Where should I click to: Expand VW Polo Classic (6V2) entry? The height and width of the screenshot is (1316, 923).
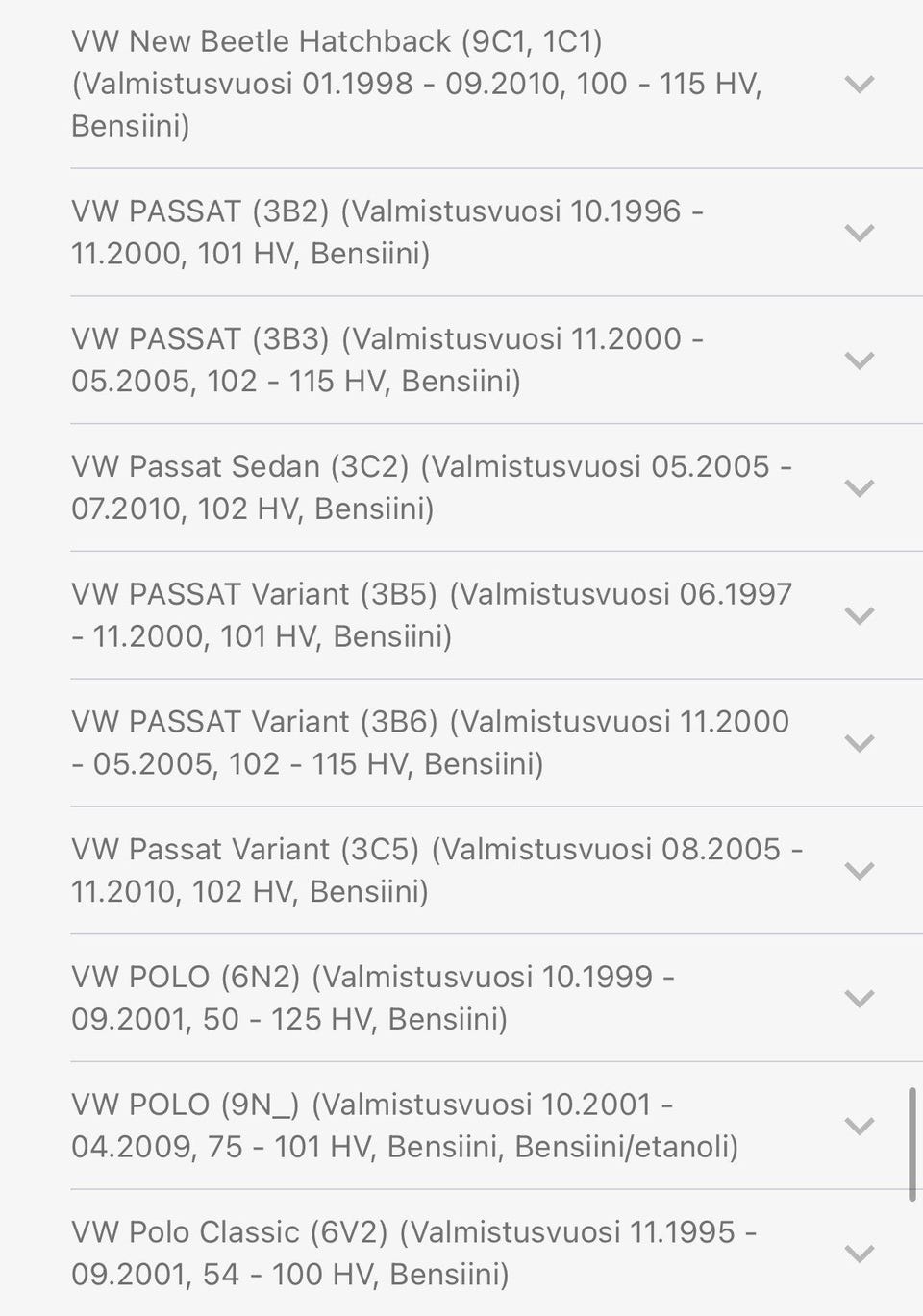pyautogui.click(x=859, y=1254)
